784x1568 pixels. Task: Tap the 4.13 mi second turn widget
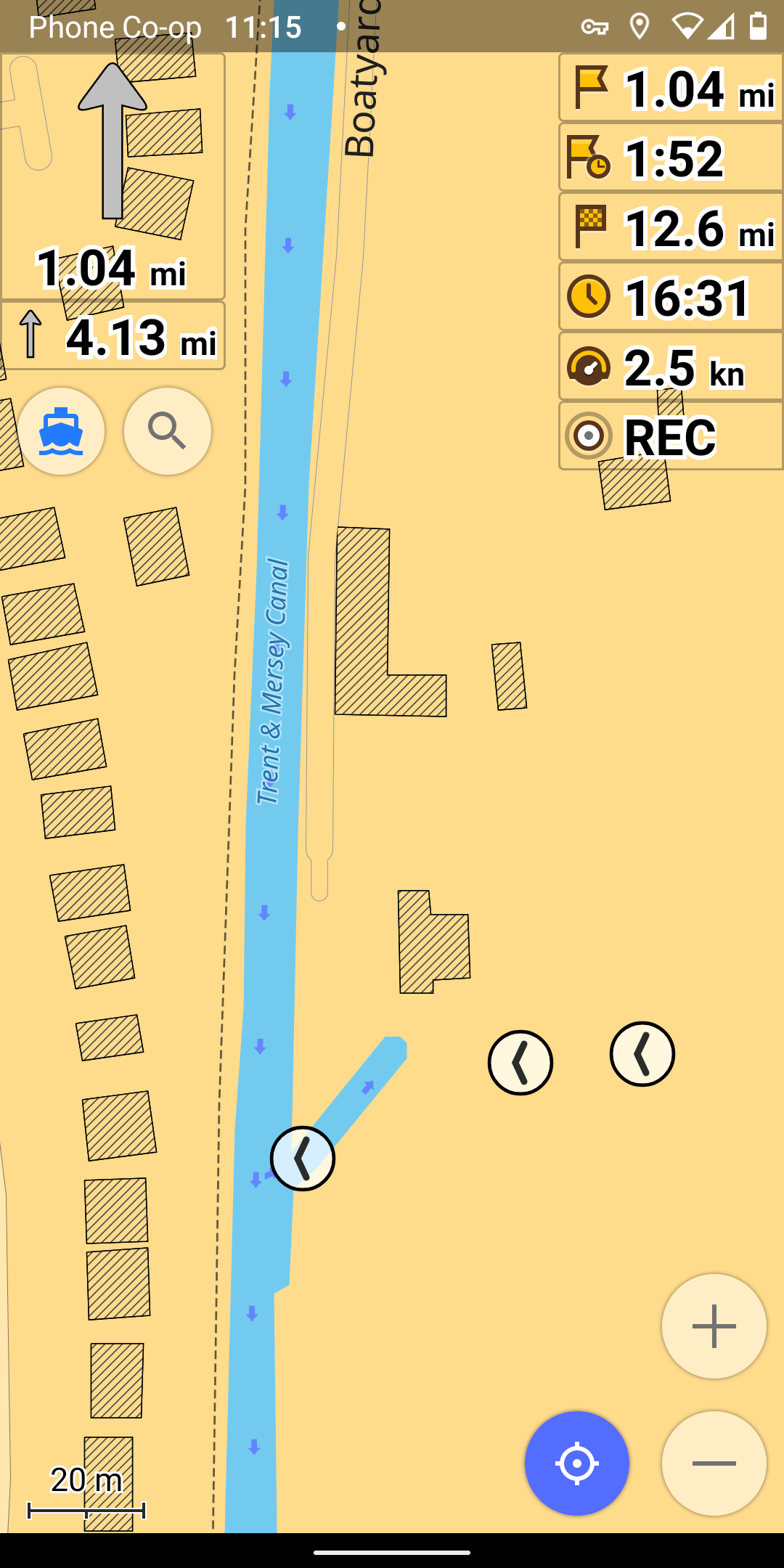[113, 336]
